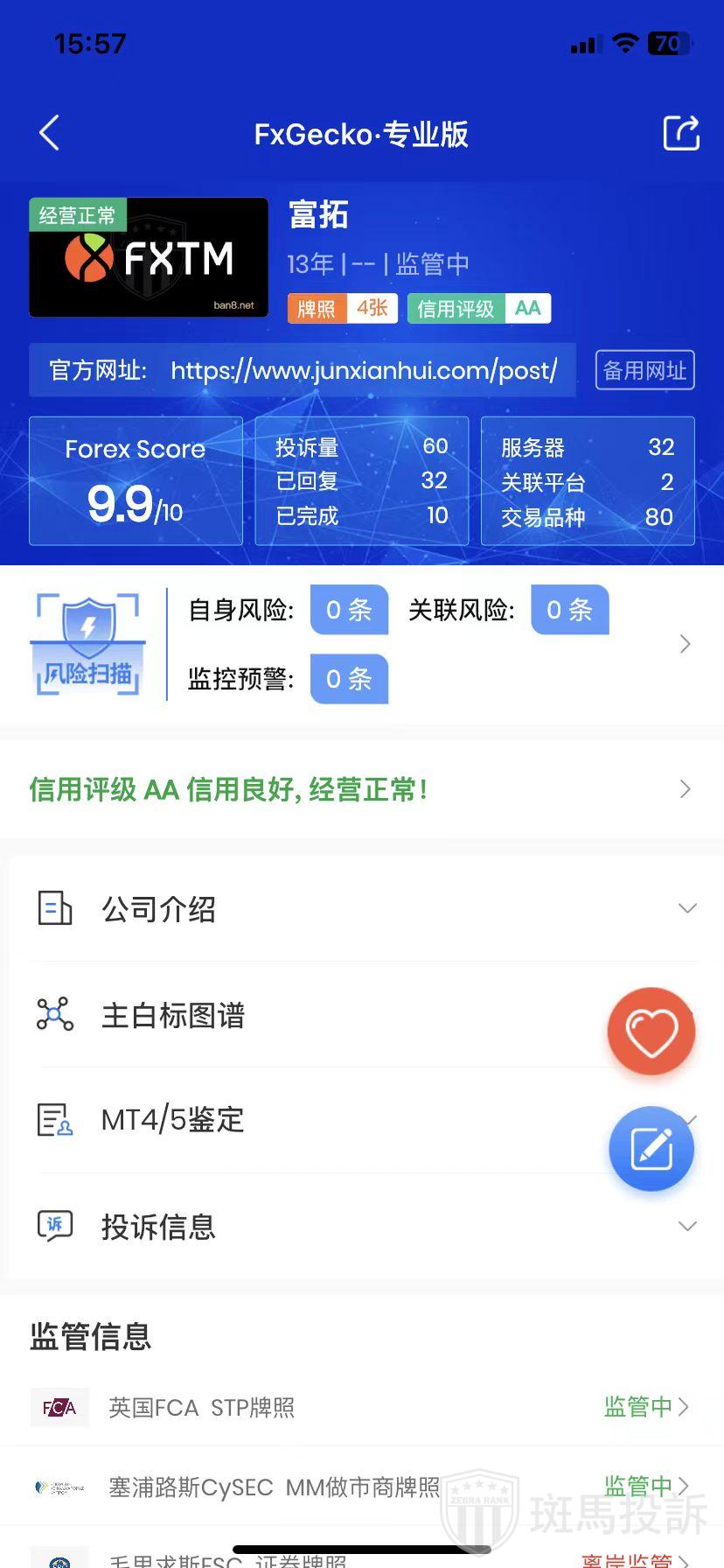Screen dimensions: 724x1568
Task: Tap the 信用评级 AA badge
Action: (479, 308)
